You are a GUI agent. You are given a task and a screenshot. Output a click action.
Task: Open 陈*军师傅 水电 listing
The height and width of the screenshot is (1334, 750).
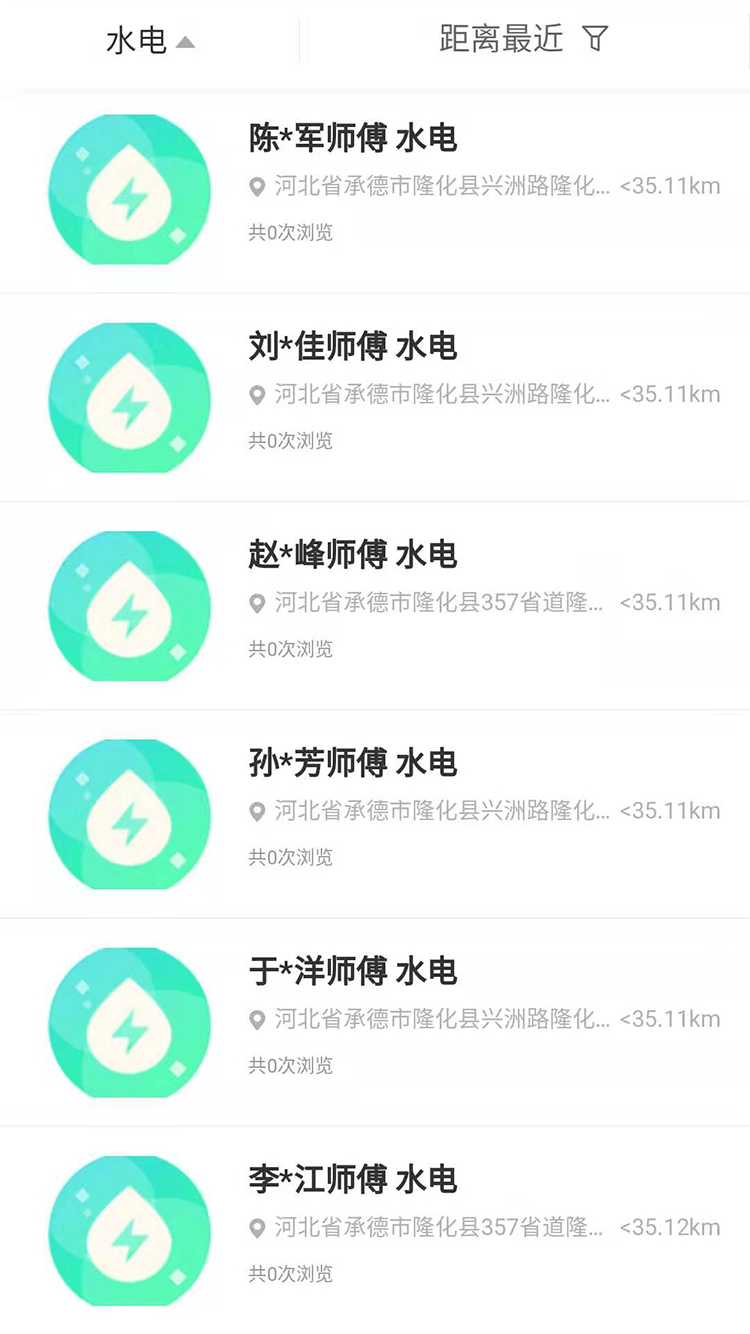(x=375, y=190)
